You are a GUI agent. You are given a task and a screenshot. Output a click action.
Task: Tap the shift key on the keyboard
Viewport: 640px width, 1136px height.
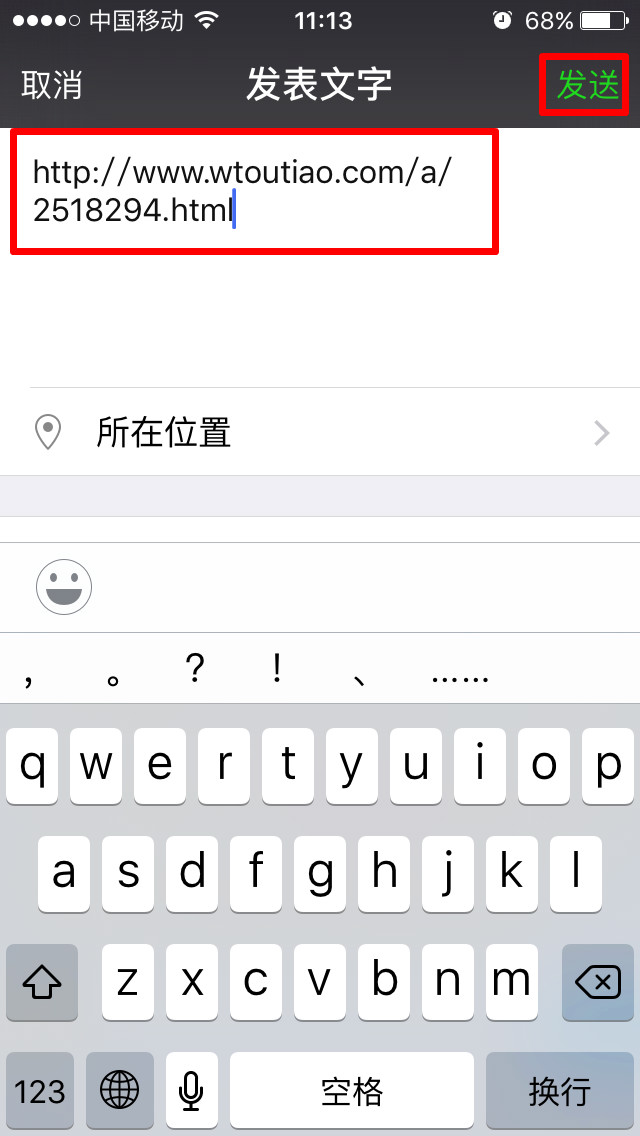click(41, 983)
